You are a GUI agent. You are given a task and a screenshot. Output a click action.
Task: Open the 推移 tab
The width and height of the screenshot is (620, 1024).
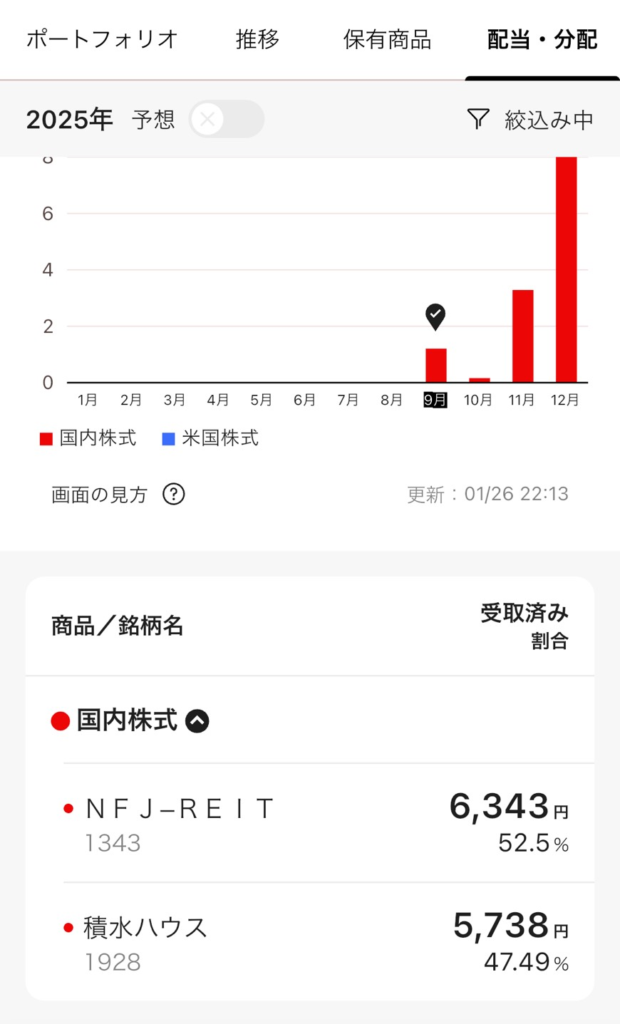(x=258, y=40)
